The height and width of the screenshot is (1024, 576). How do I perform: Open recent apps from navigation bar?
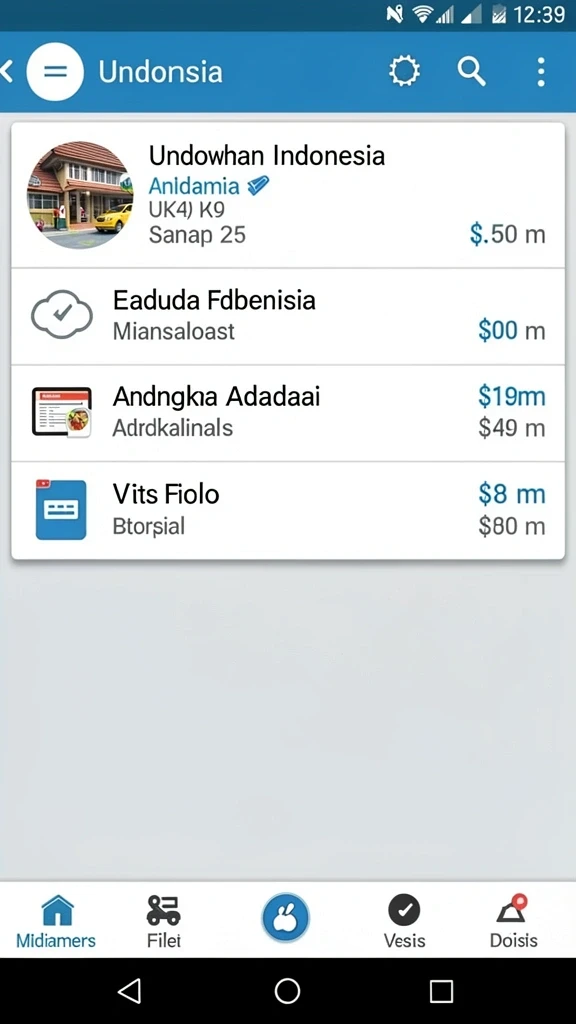(x=441, y=991)
